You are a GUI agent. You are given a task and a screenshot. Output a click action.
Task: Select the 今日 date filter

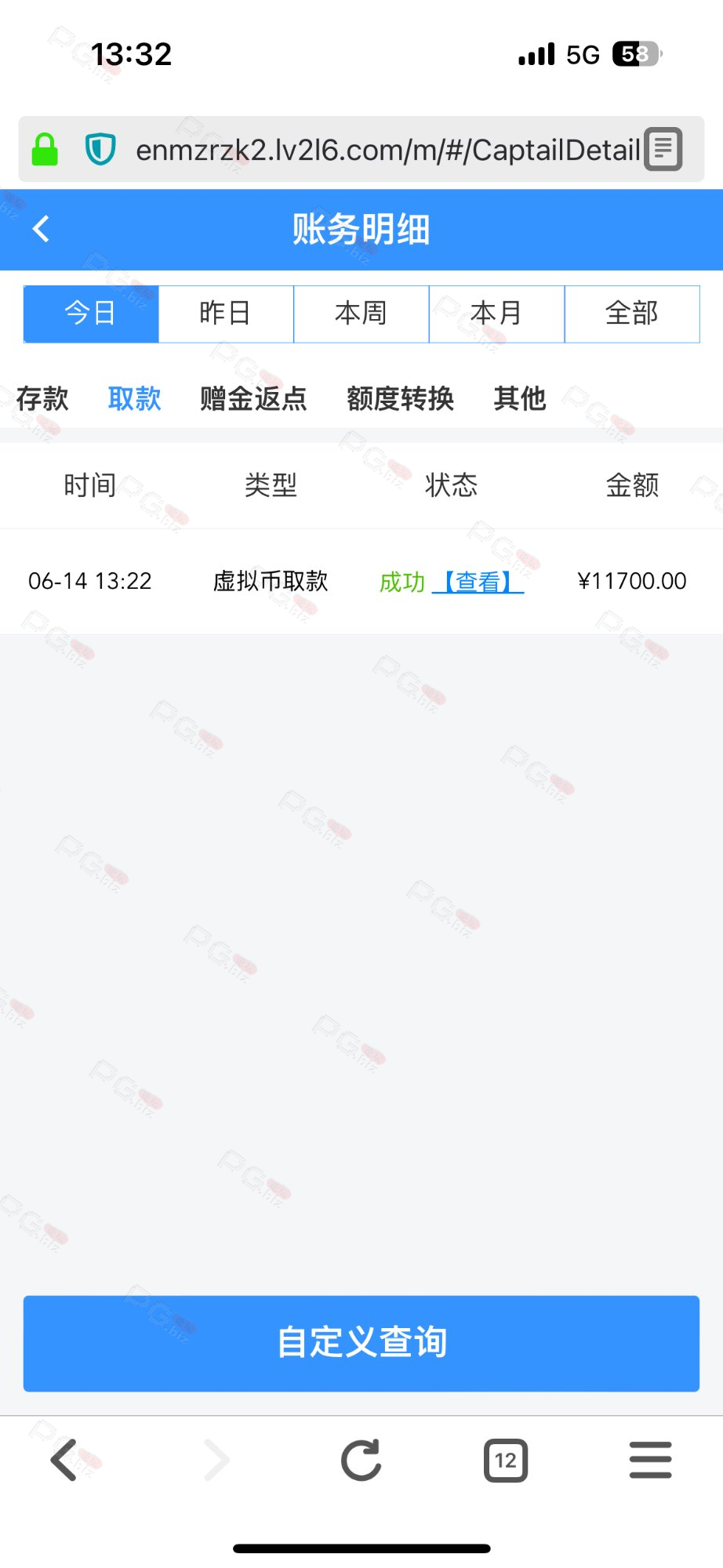(91, 314)
